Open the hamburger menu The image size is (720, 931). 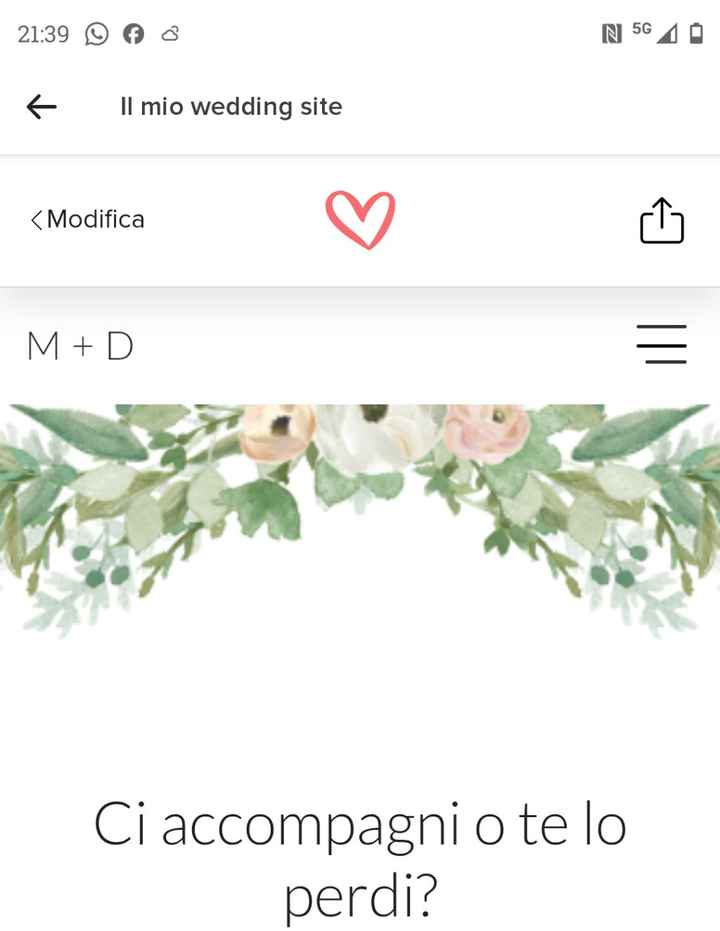[x=661, y=344]
